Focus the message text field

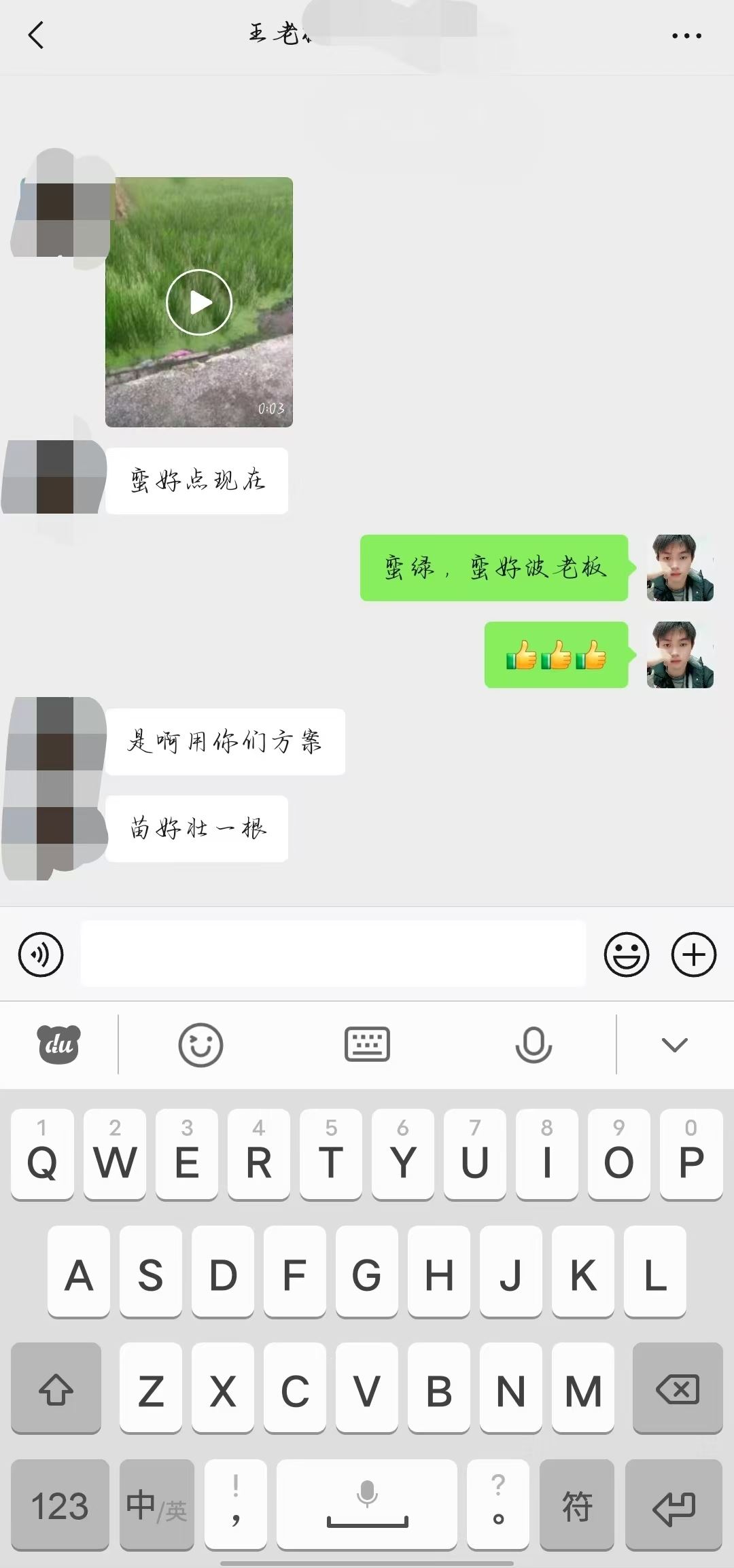click(x=333, y=954)
